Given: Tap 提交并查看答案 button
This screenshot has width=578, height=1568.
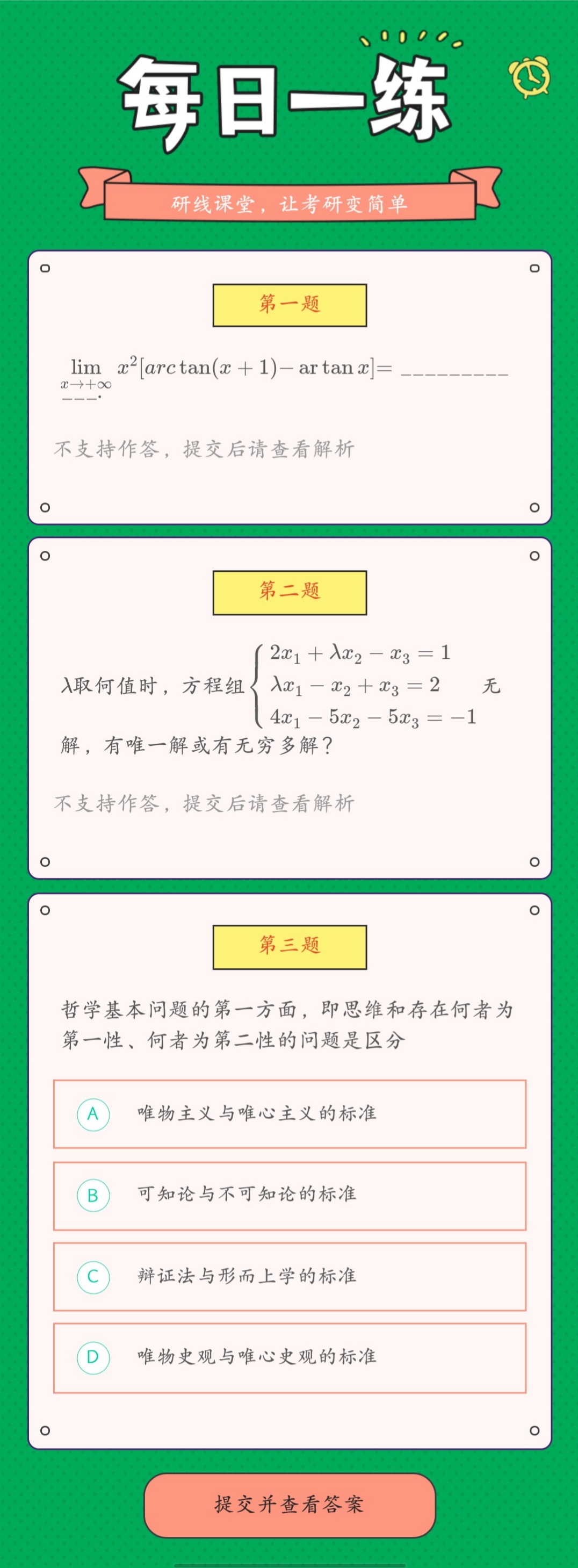Looking at the screenshot, I should pos(290,1505).
